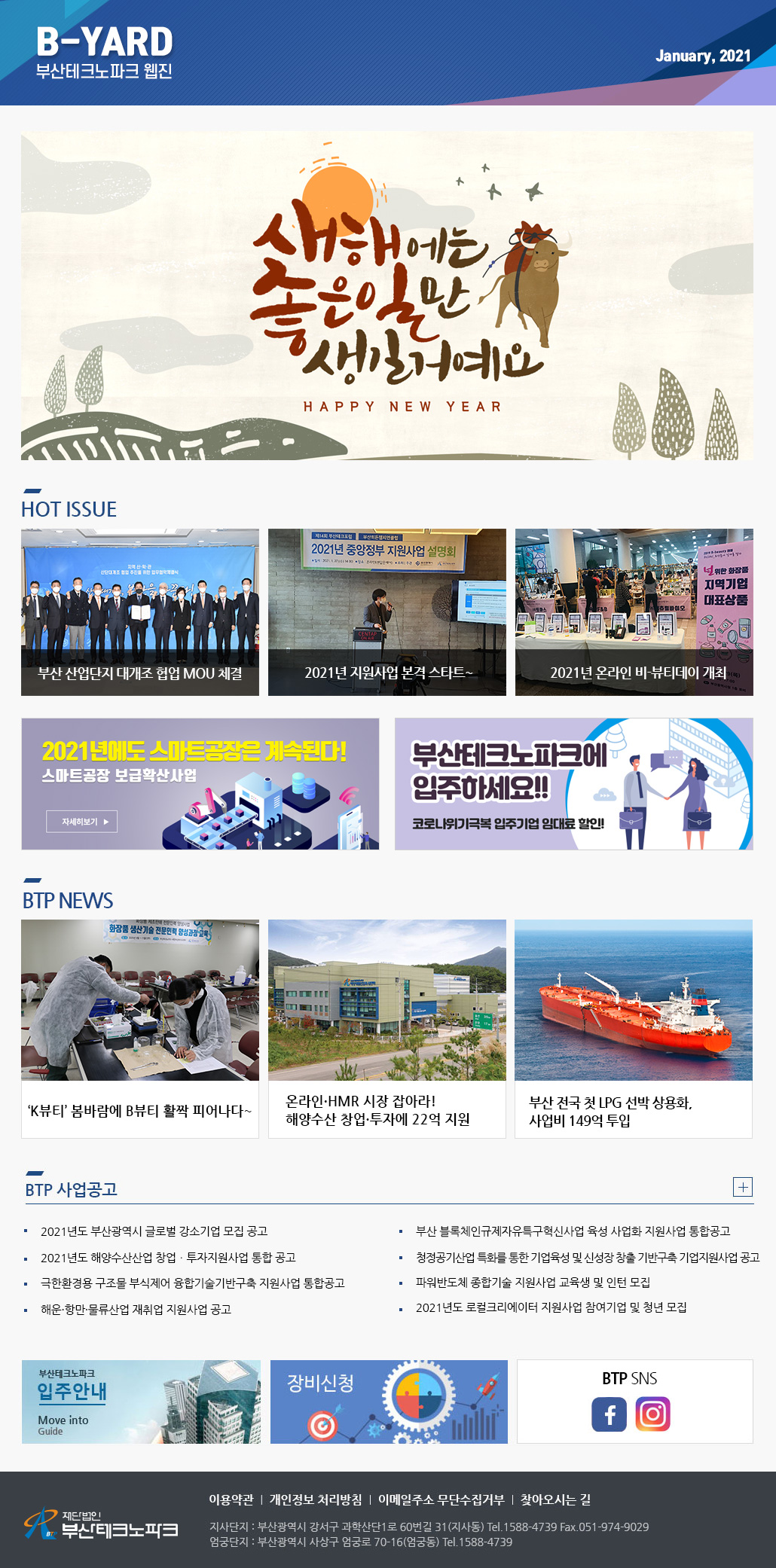
Task: Open the 찾아오시는 길 directions link
Action: click(555, 1499)
